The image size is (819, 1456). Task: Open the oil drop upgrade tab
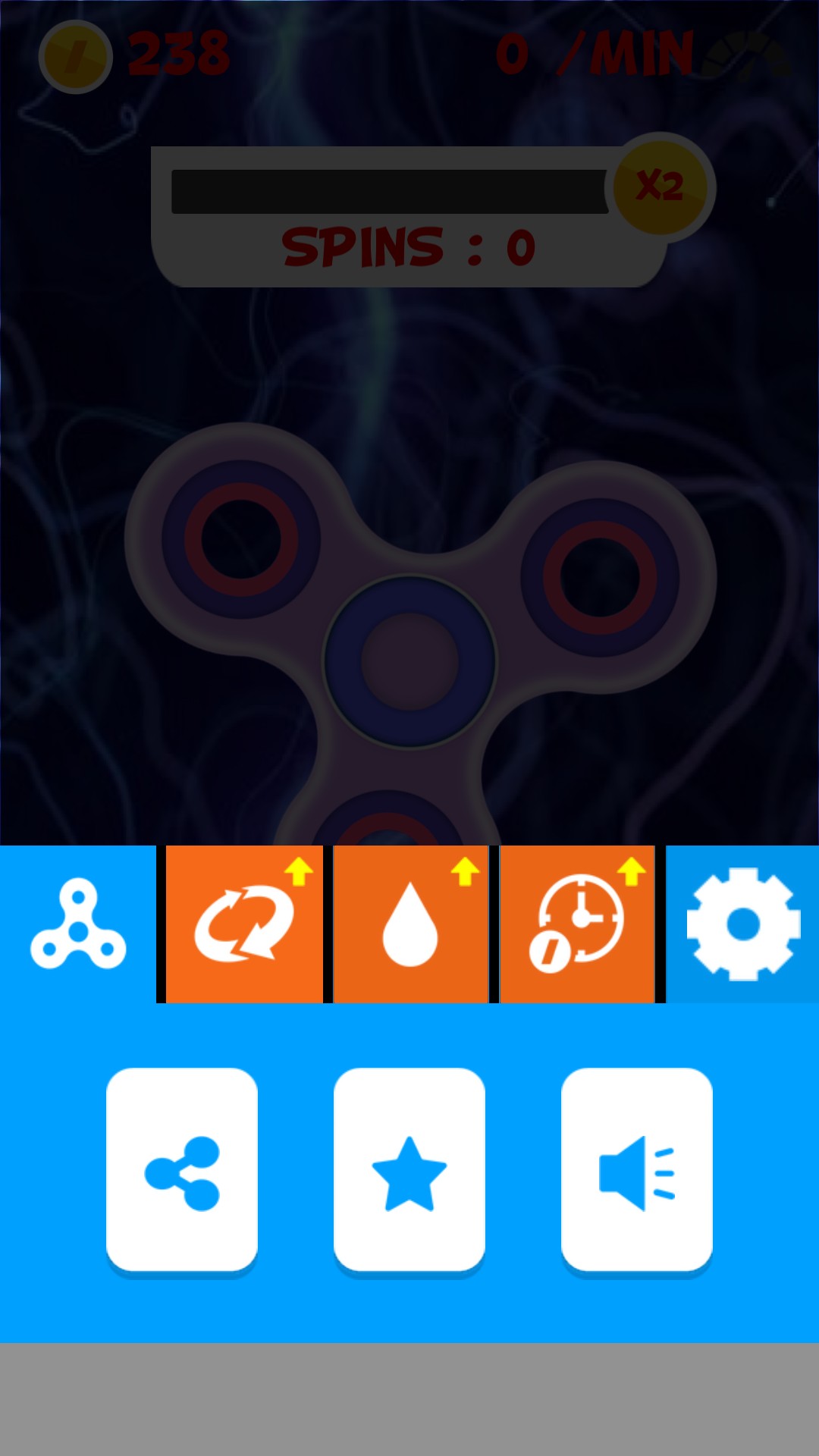[x=410, y=924]
